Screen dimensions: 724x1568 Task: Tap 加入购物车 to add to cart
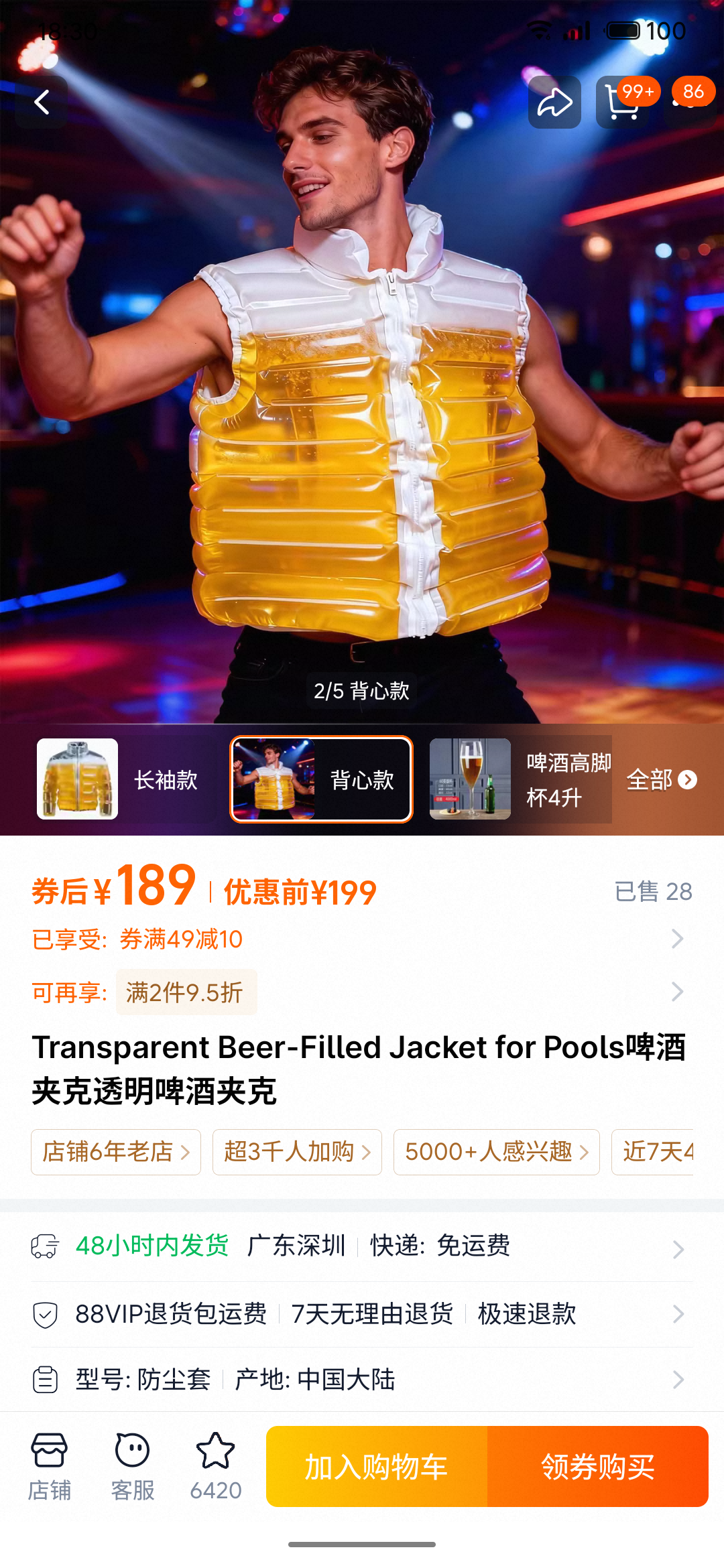(x=377, y=1467)
